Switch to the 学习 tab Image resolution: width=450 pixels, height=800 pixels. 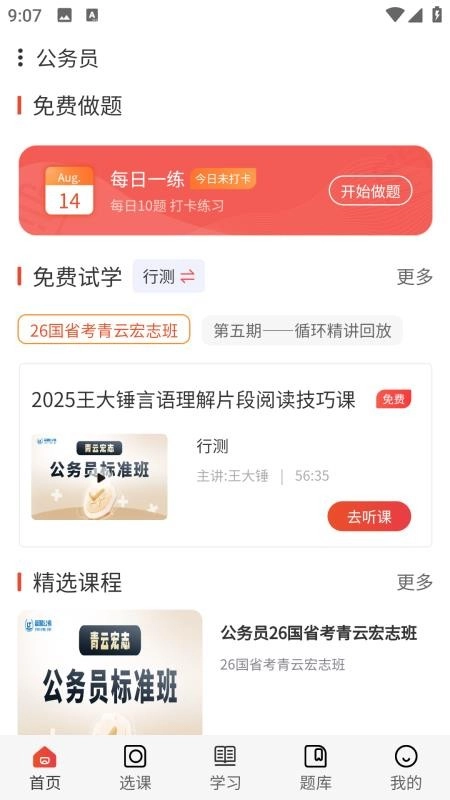tap(225, 768)
